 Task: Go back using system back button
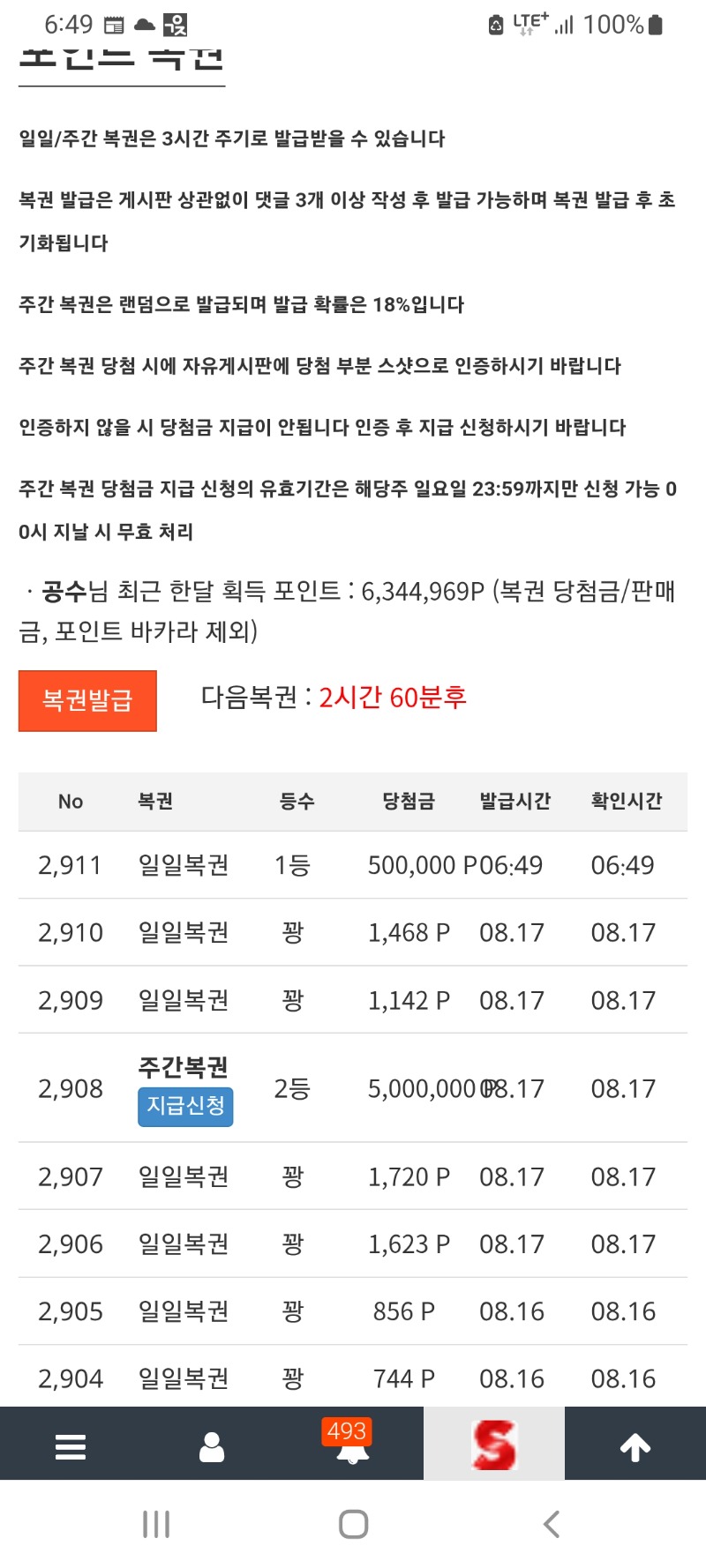(552, 1524)
